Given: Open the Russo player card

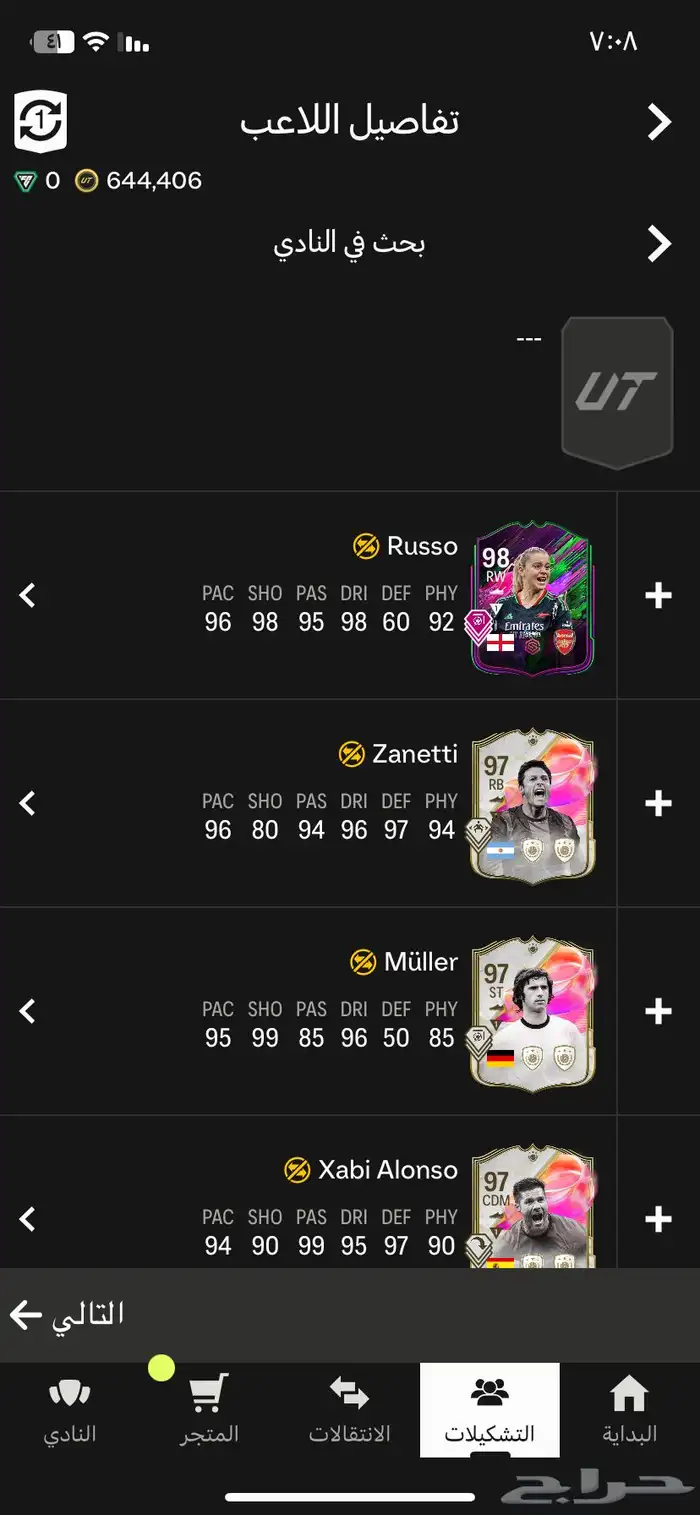Looking at the screenshot, I should pos(532,598).
